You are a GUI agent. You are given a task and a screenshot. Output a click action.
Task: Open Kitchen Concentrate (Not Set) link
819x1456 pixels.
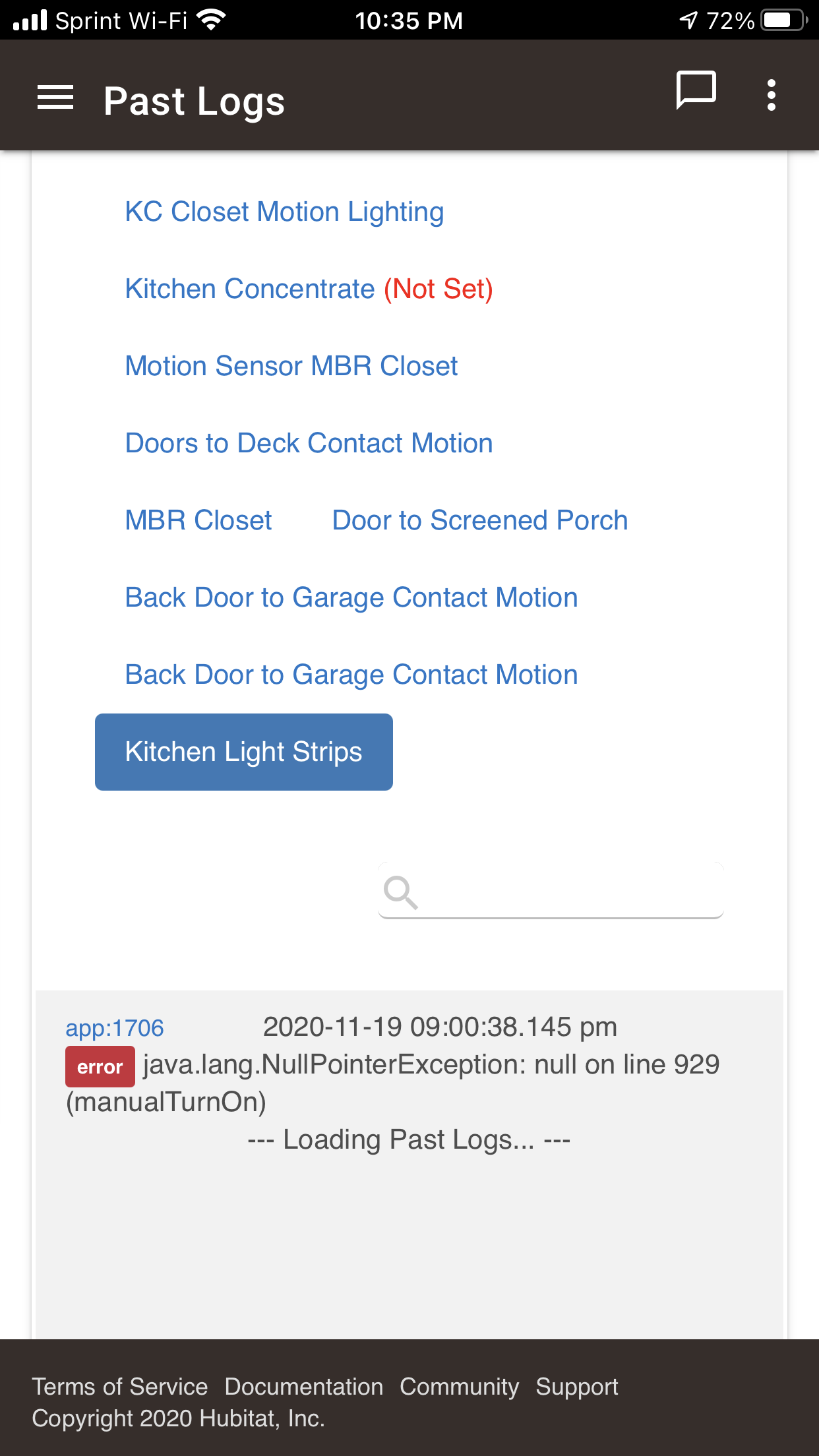coord(309,289)
